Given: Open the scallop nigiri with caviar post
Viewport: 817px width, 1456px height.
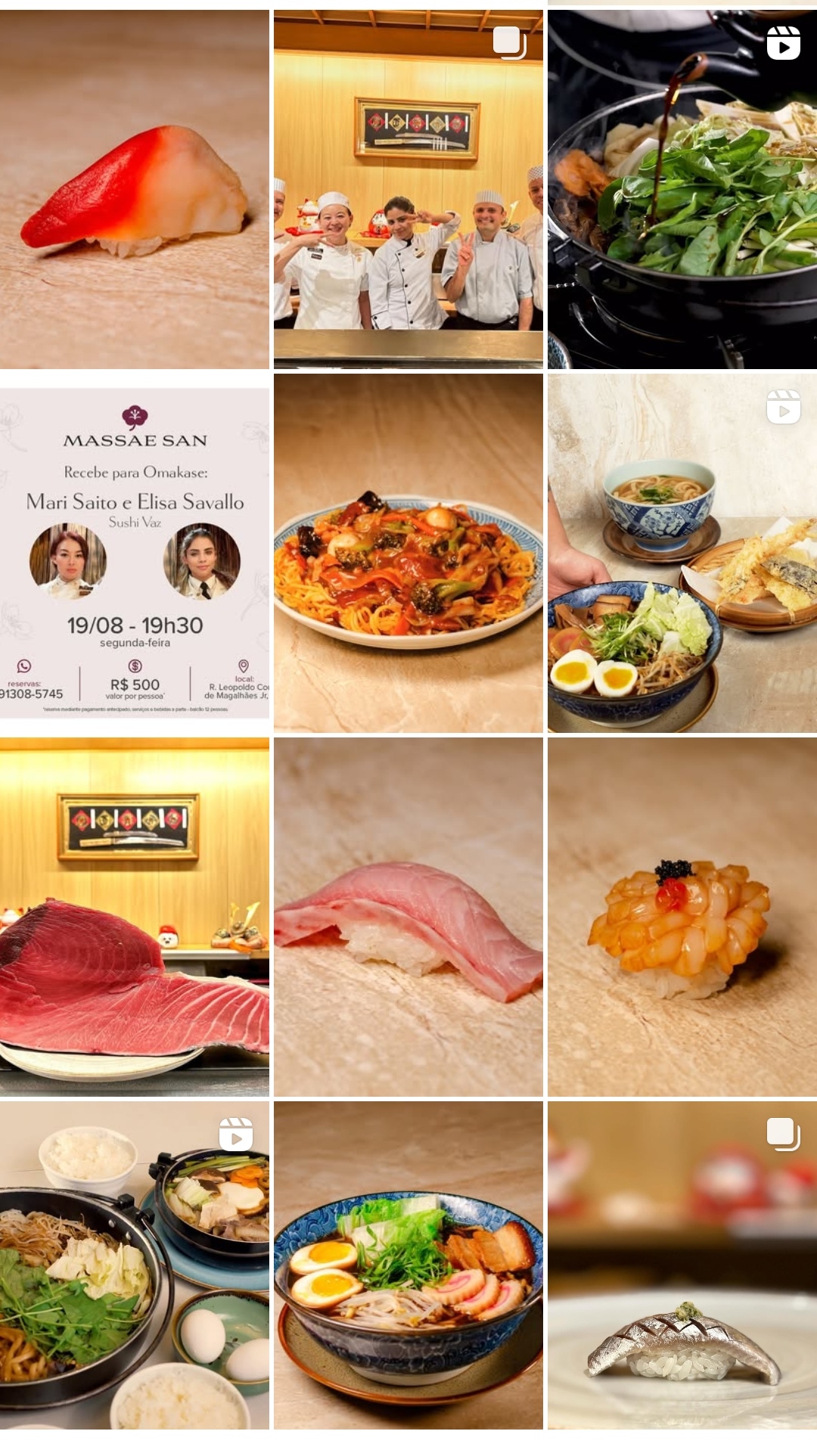Looking at the screenshot, I should (682, 917).
